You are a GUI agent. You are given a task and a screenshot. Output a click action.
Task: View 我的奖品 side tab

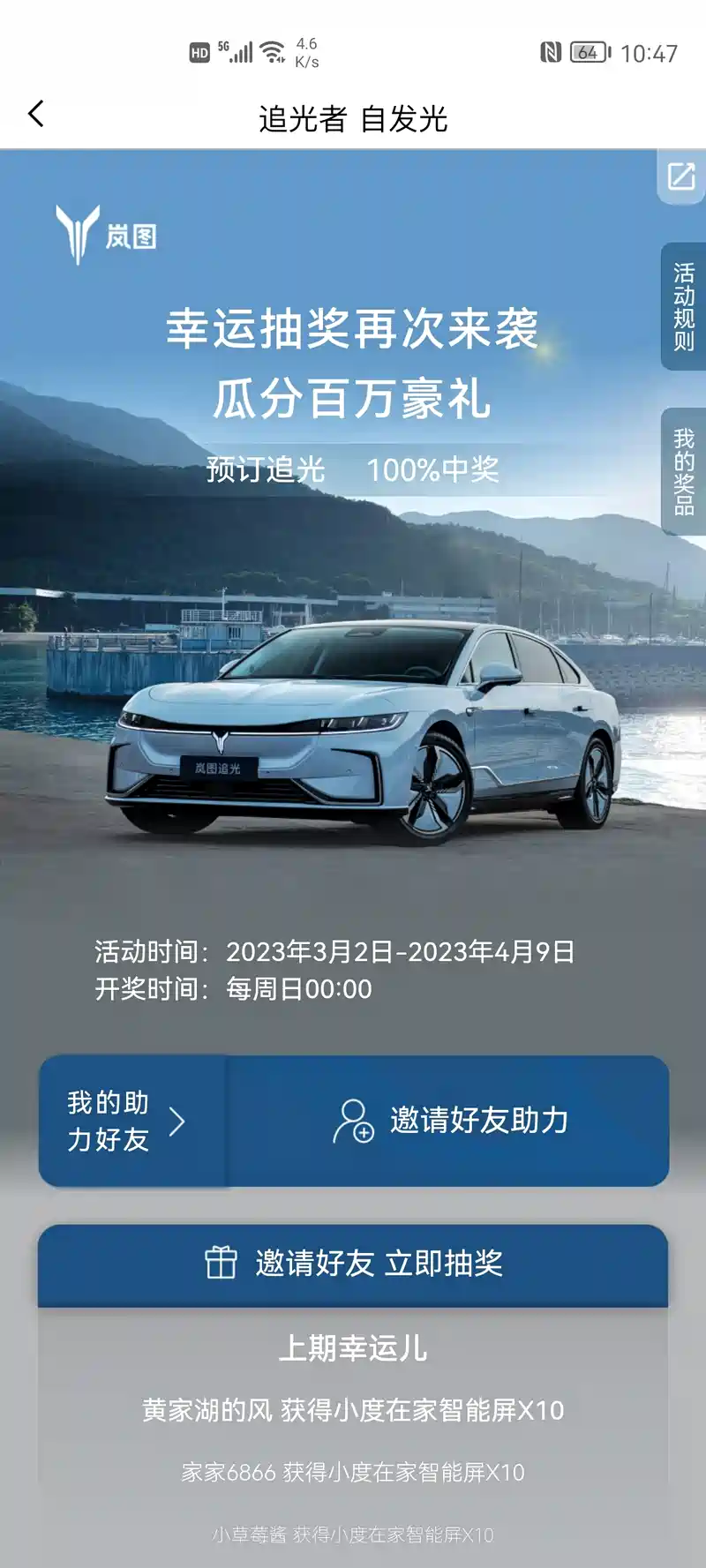tap(683, 471)
